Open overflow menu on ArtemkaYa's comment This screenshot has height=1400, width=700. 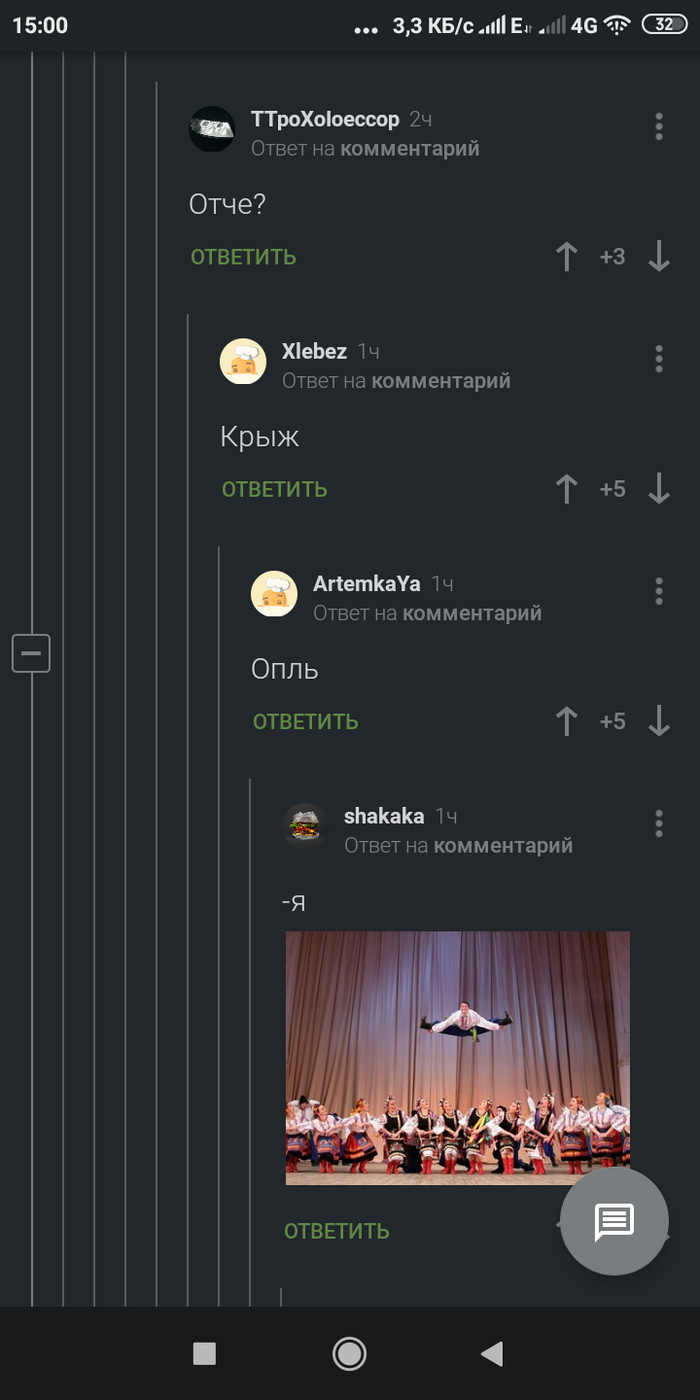(x=658, y=591)
